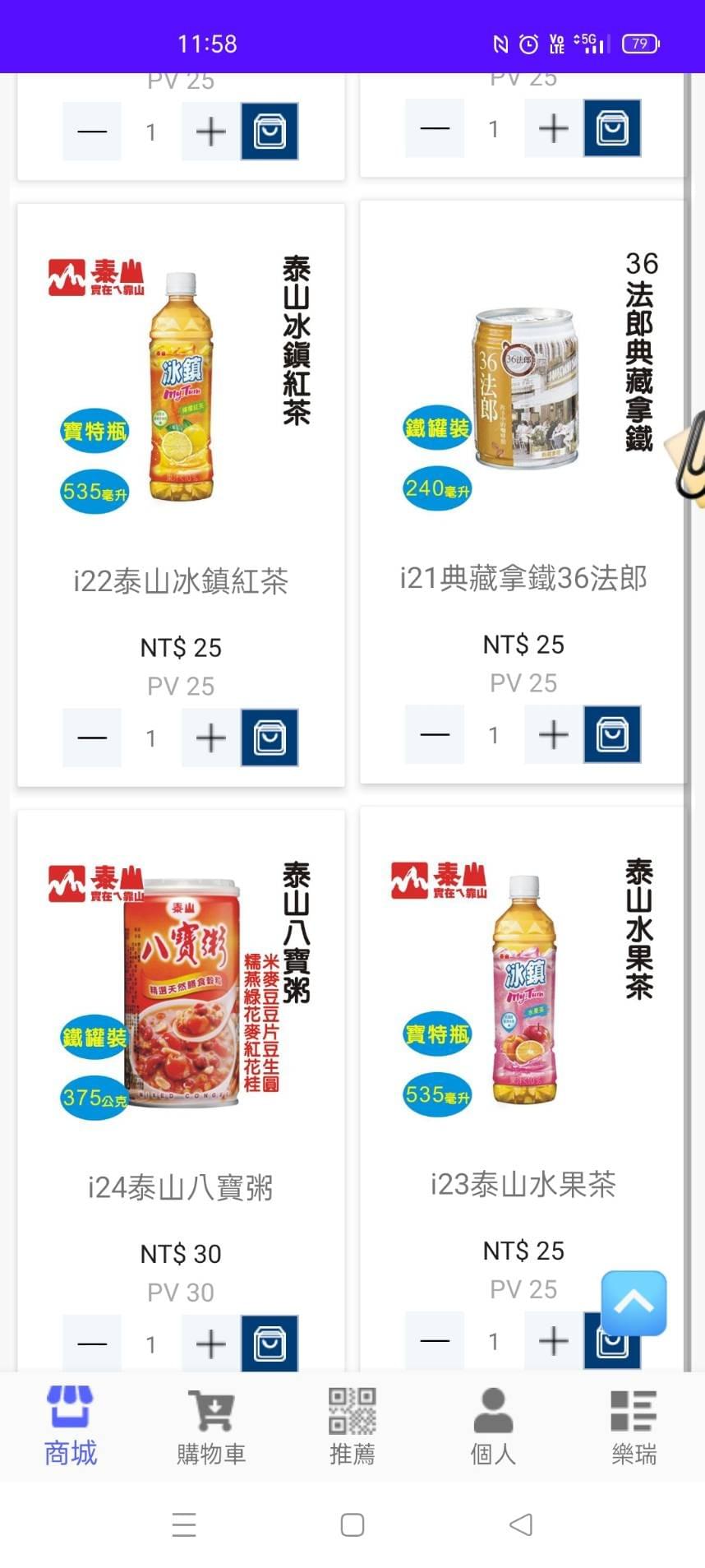Screen dimensions: 705x1568
Task: Switch to the 推薦 tab
Action: click(x=352, y=1427)
